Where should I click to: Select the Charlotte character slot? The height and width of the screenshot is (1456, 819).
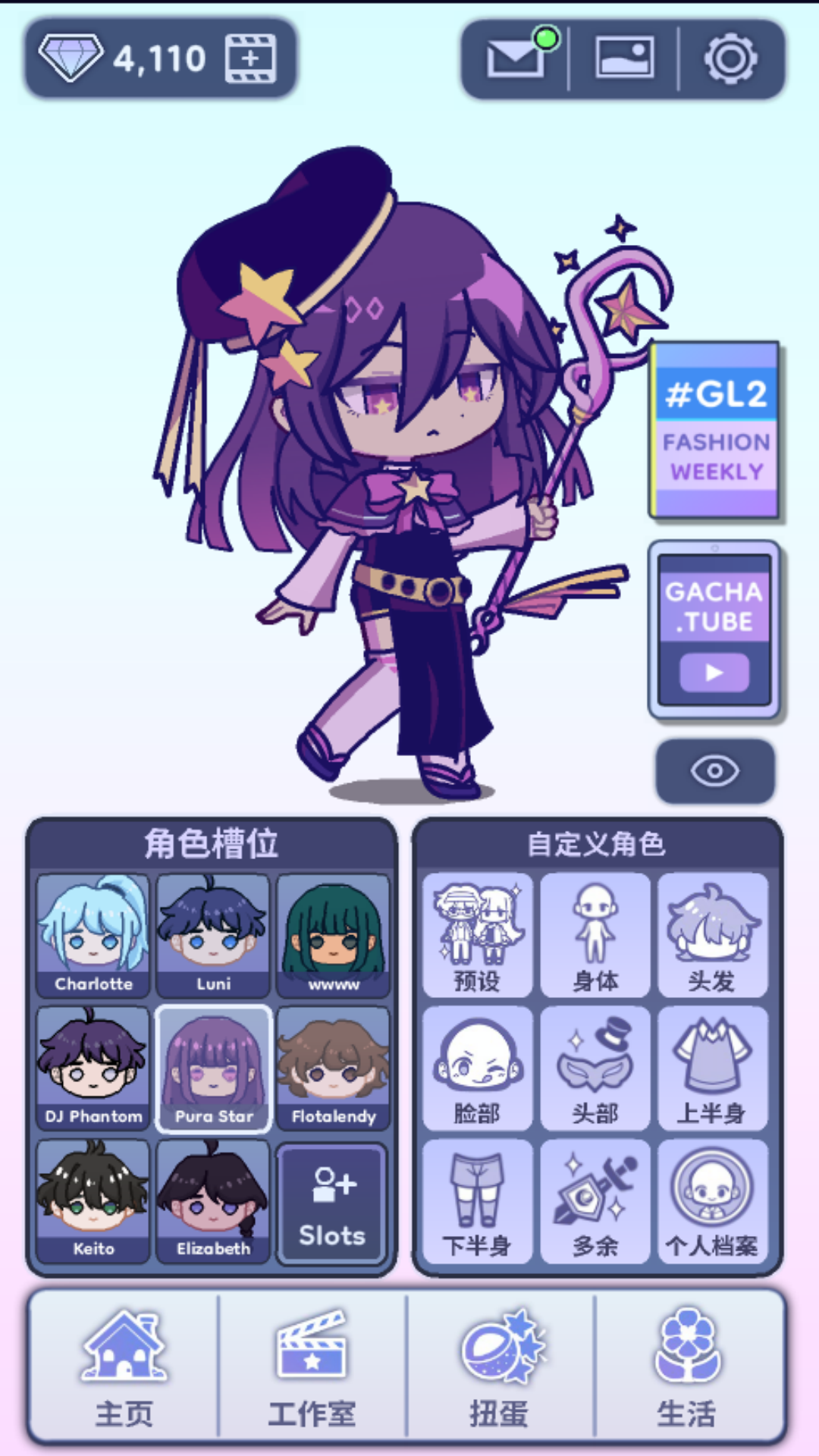[93, 935]
